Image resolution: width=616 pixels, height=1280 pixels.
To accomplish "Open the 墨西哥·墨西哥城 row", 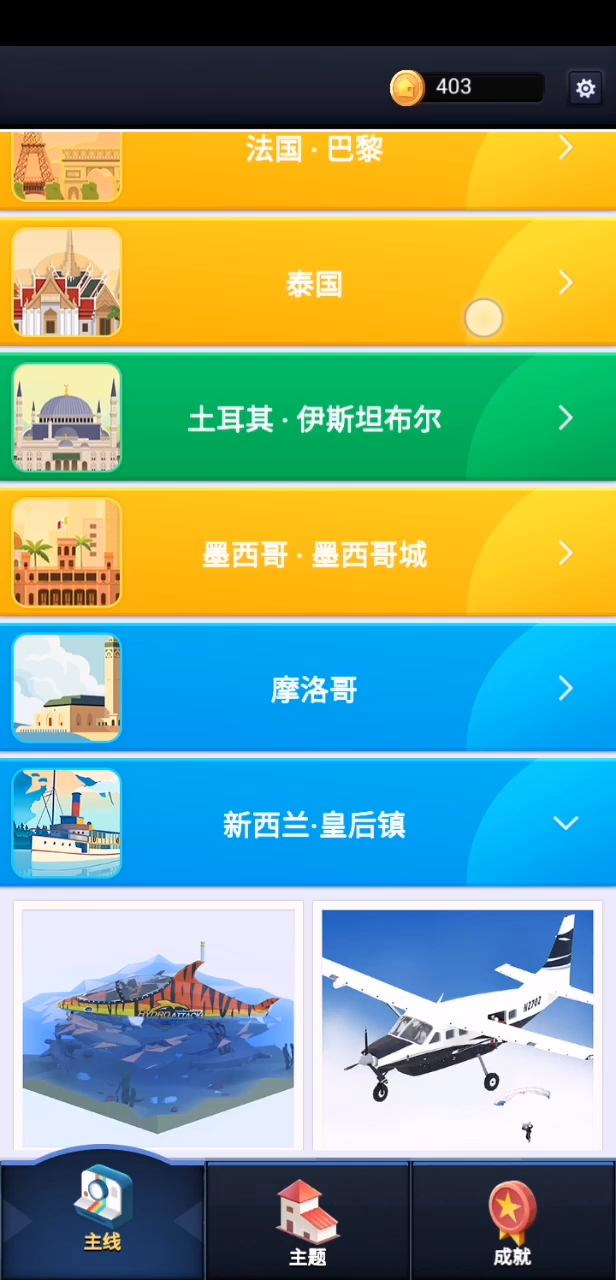I will (313, 554).
